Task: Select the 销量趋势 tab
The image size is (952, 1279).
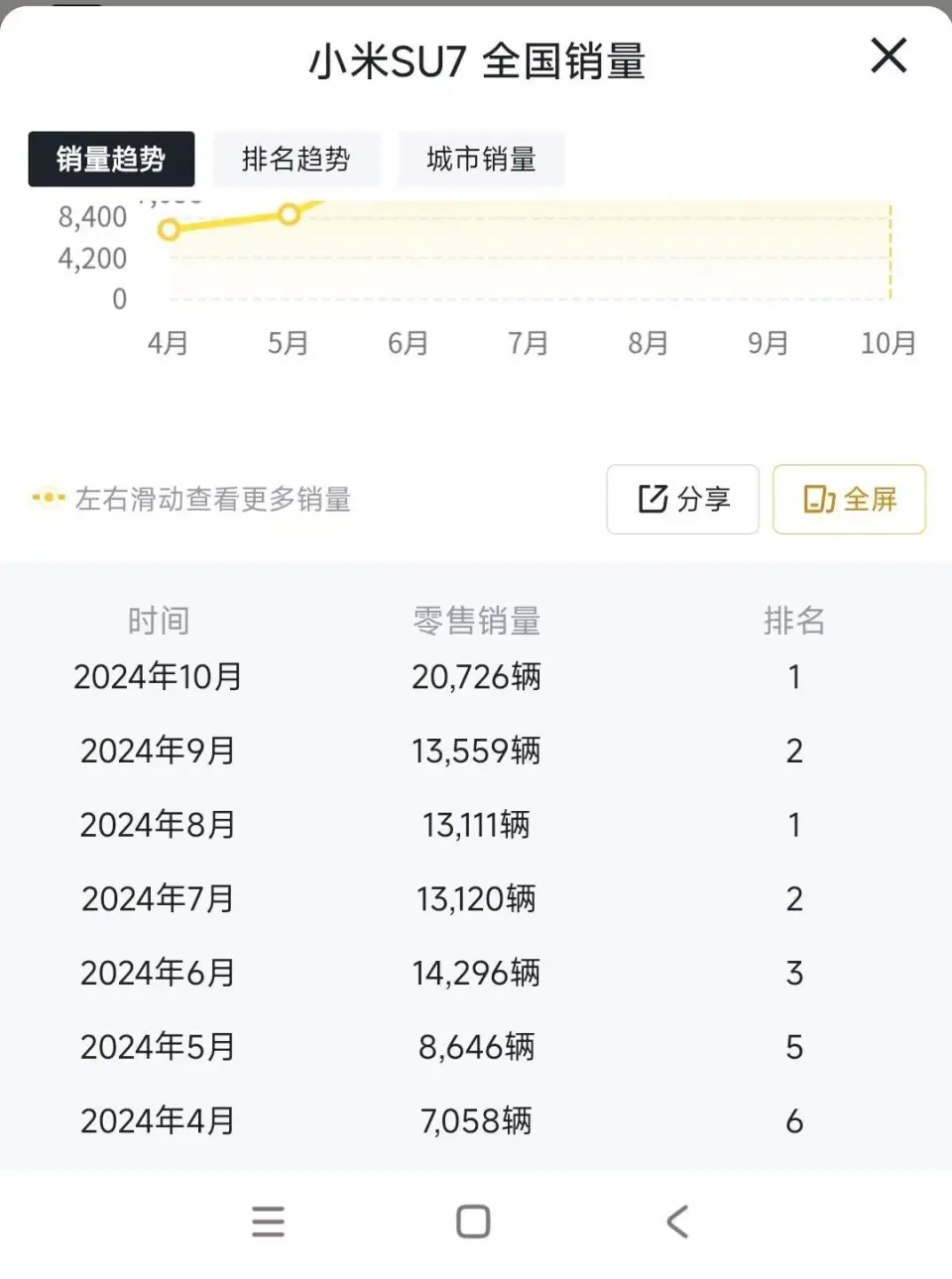Action: click(111, 159)
